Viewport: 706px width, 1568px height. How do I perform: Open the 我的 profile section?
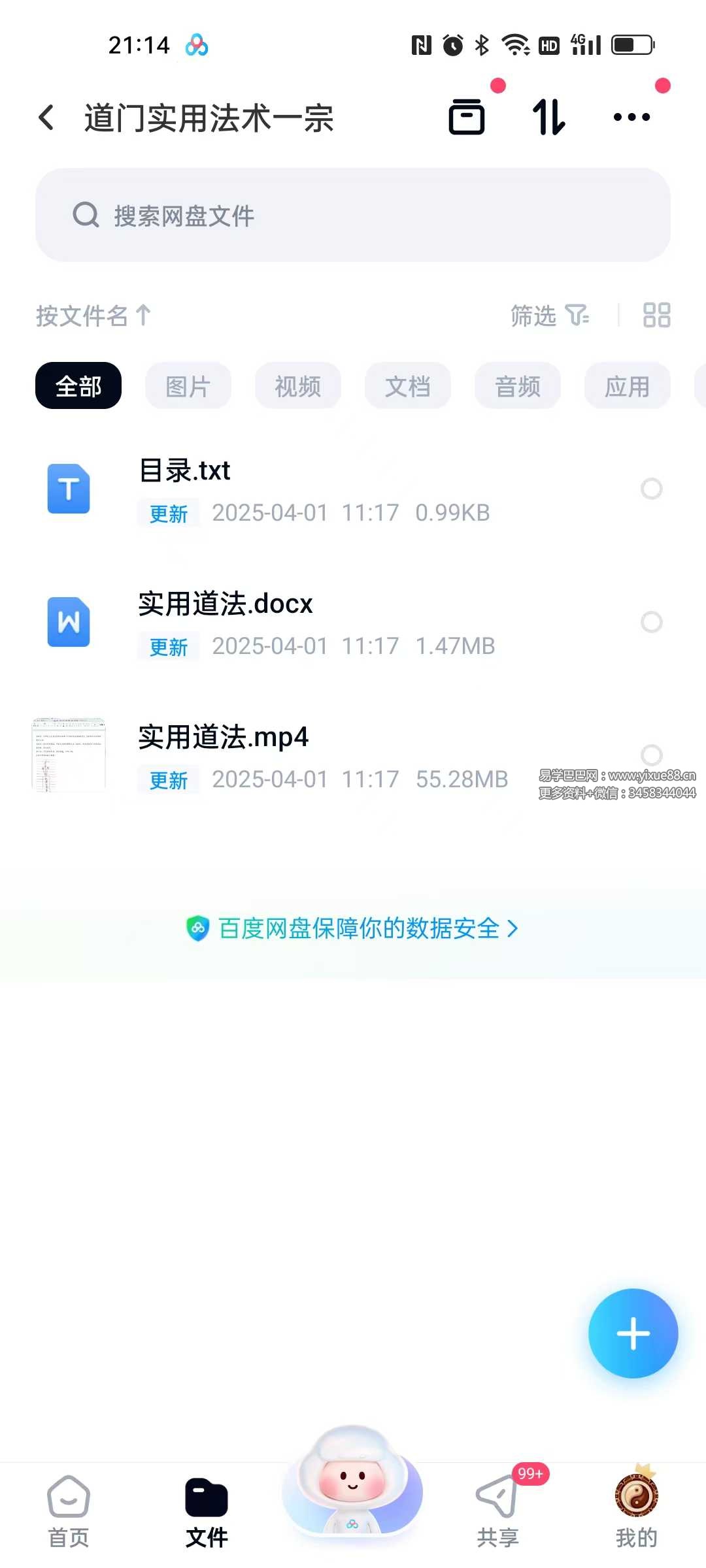click(637, 1503)
